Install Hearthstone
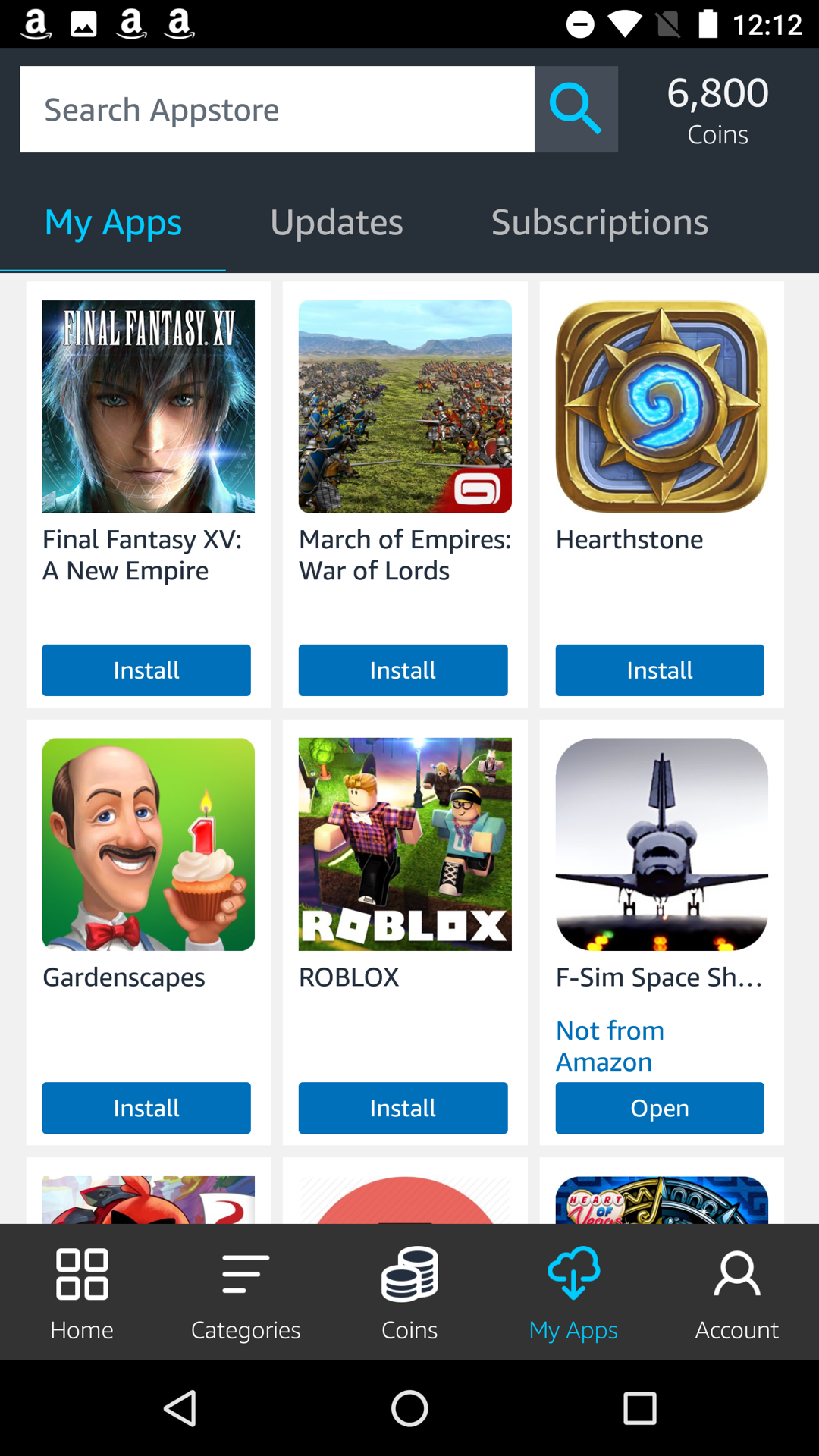Screen dimensions: 819x1456 [x=659, y=670]
